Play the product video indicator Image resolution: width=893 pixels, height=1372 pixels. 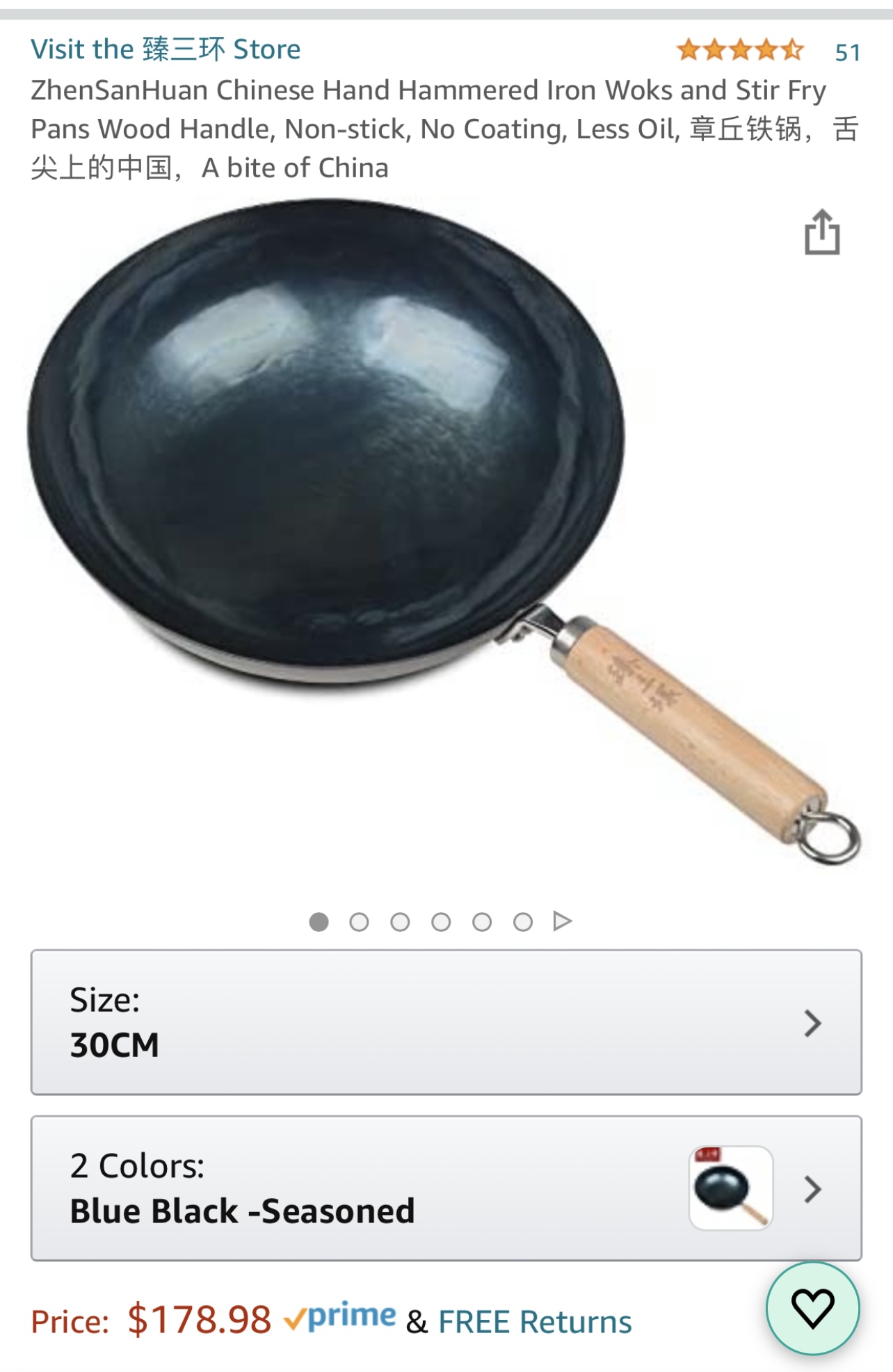[x=563, y=921]
